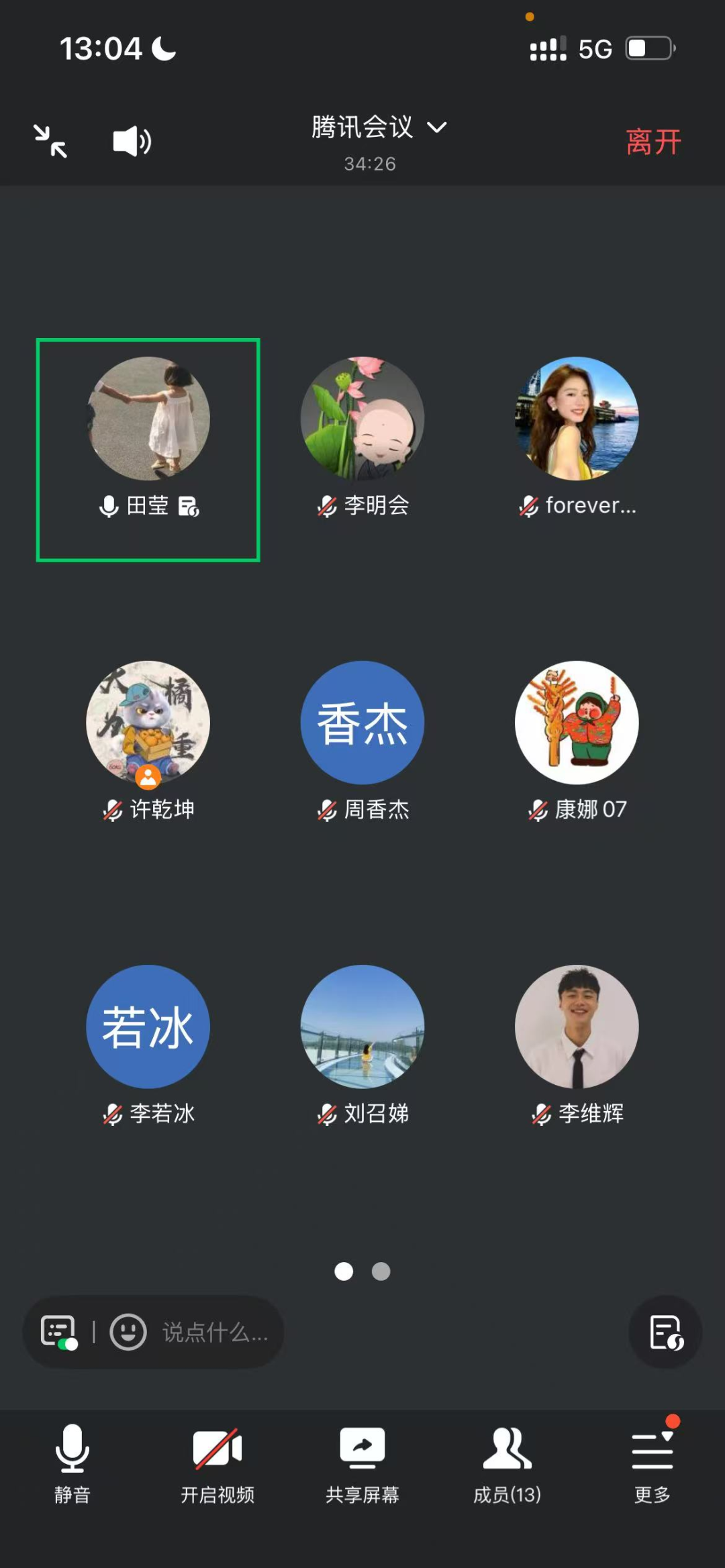Toggle captions icon near chat input
725x1568 pixels.
(x=59, y=1332)
